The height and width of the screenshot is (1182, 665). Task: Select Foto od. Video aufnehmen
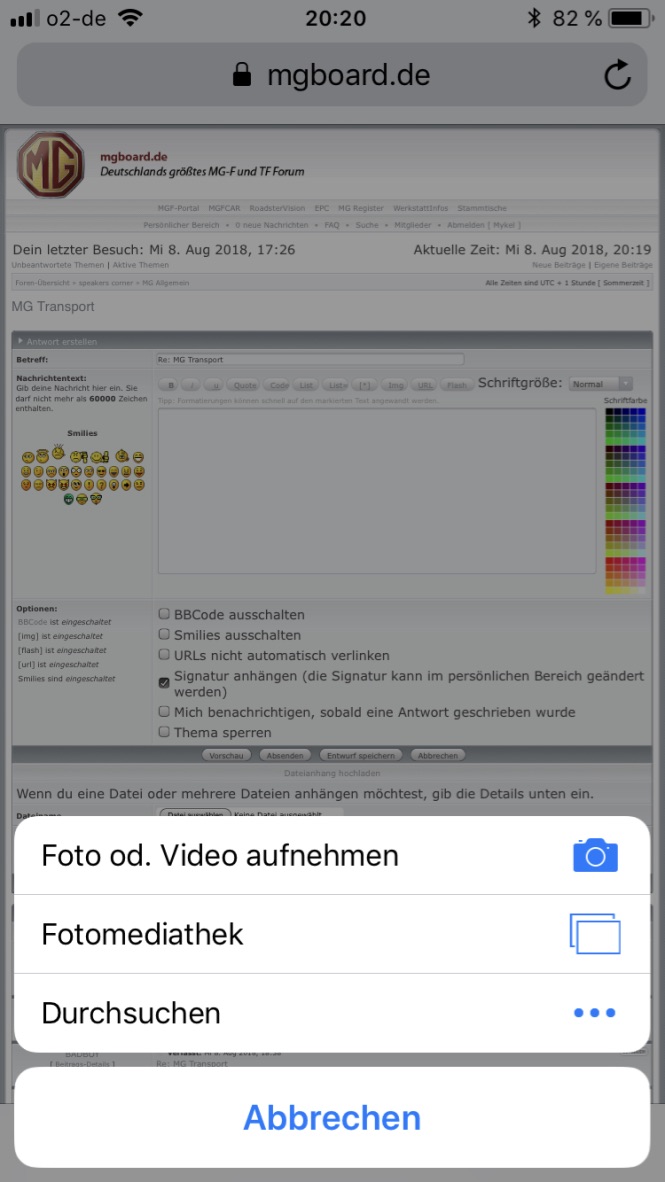click(x=331, y=856)
